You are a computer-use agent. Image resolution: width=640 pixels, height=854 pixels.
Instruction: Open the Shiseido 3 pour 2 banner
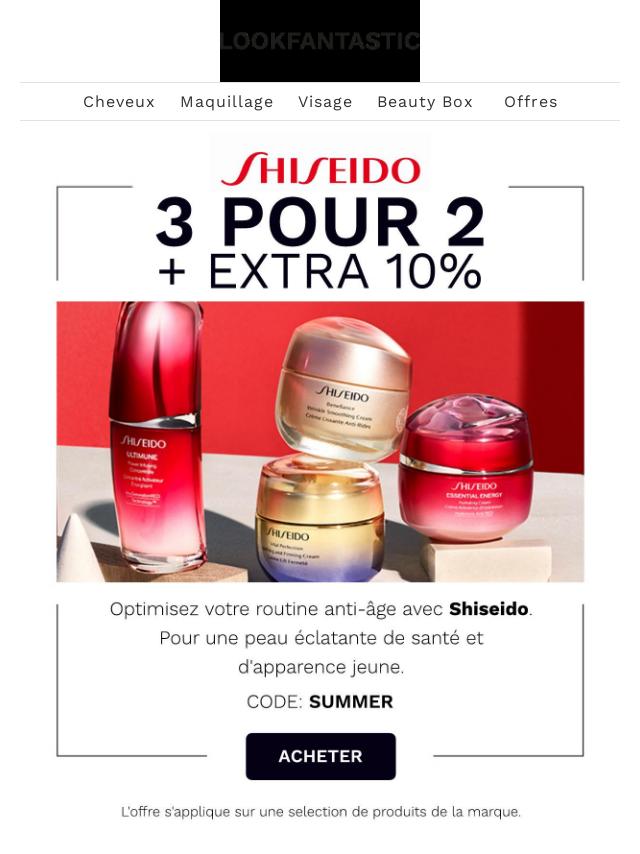(320, 440)
